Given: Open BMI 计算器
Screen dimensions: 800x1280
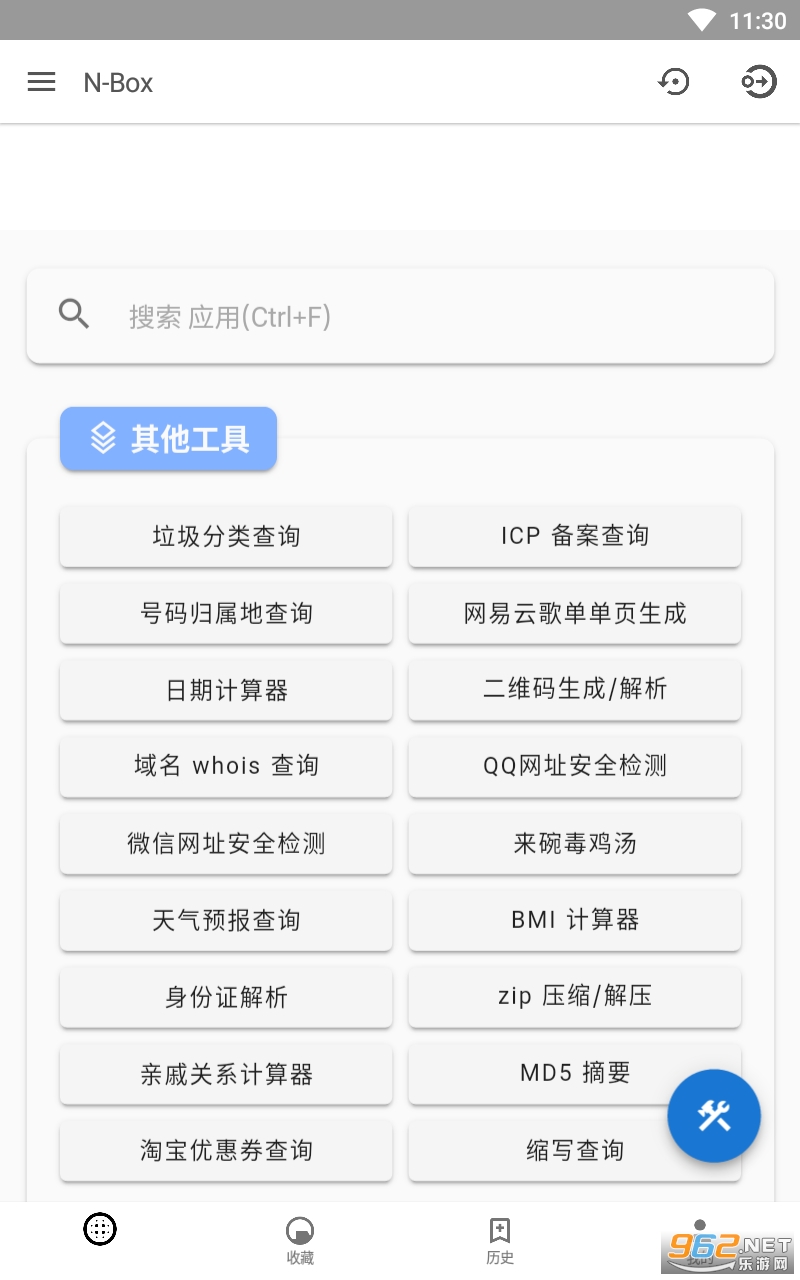Looking at the screenshot, I should [575, 921].
